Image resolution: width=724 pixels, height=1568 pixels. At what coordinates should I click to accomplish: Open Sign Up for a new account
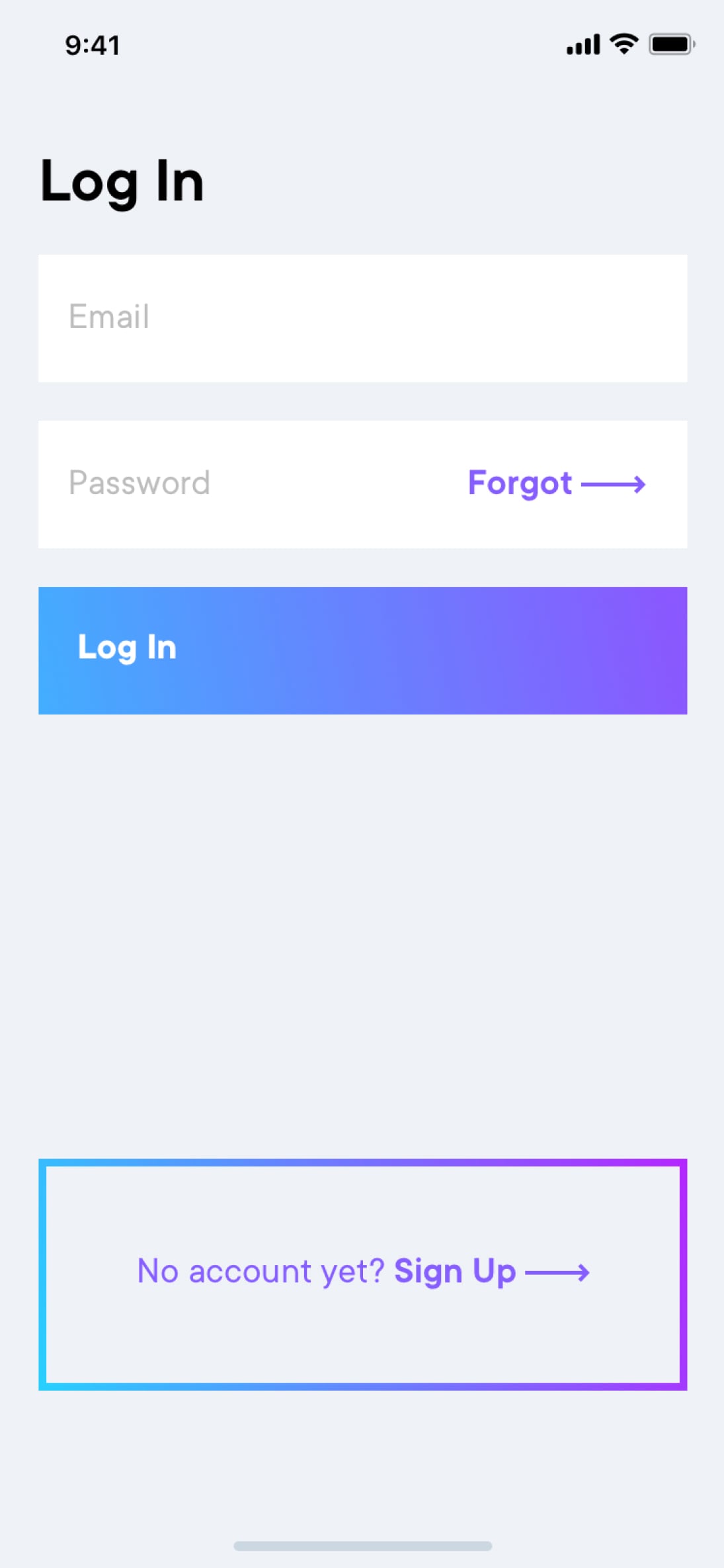pos(491,1272)
